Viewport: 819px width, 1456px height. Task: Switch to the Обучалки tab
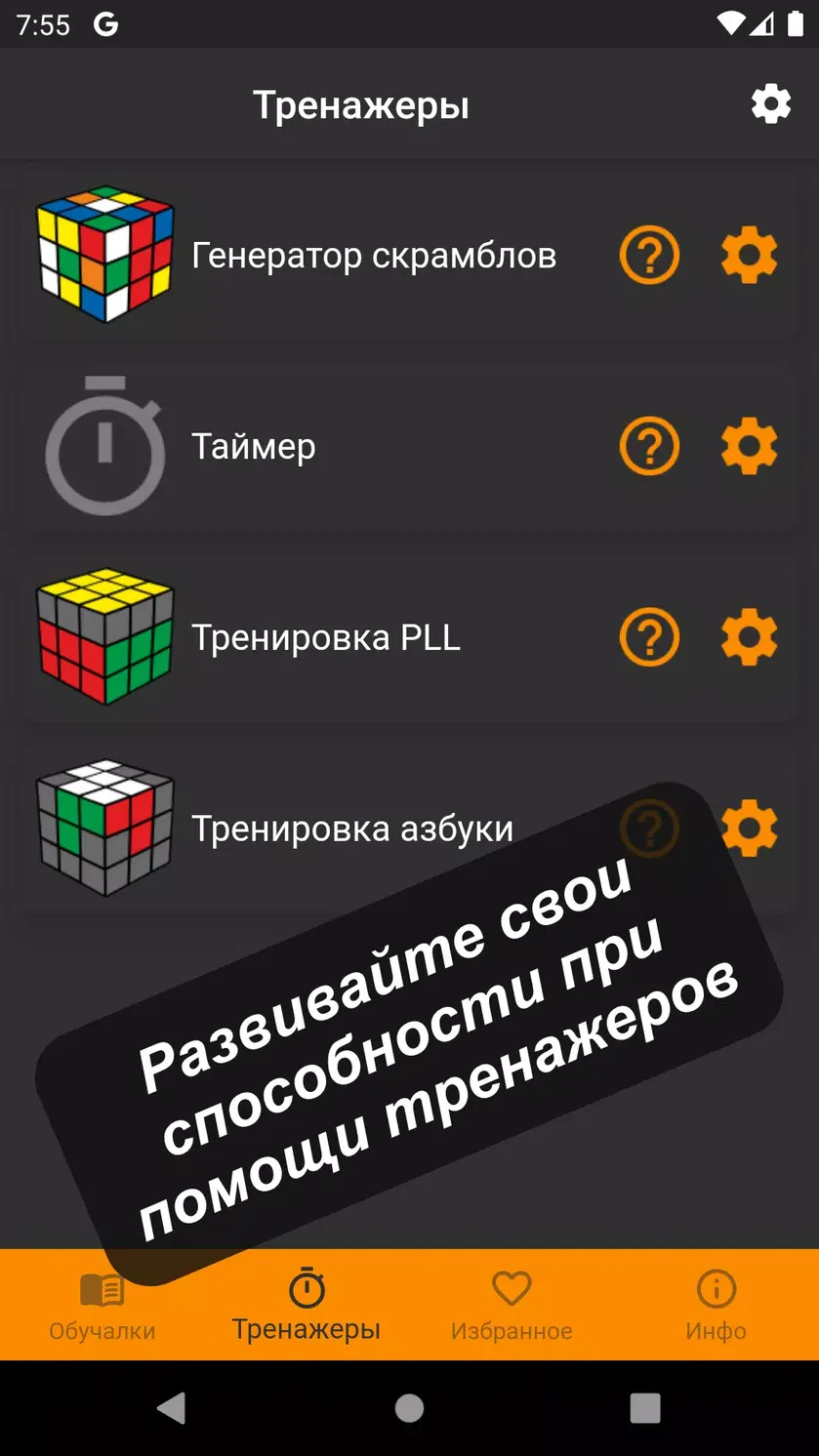point(102,1306)
